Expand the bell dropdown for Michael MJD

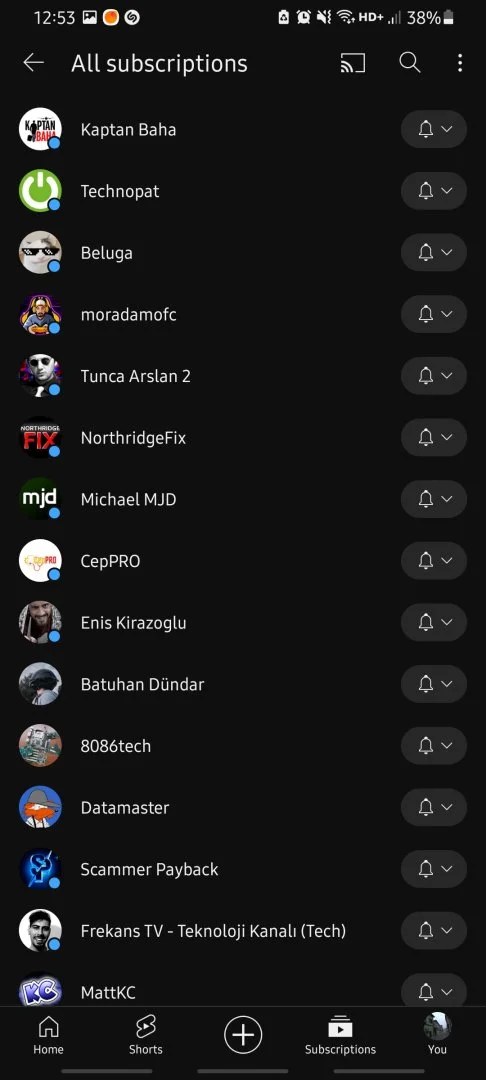pos(434,499)
